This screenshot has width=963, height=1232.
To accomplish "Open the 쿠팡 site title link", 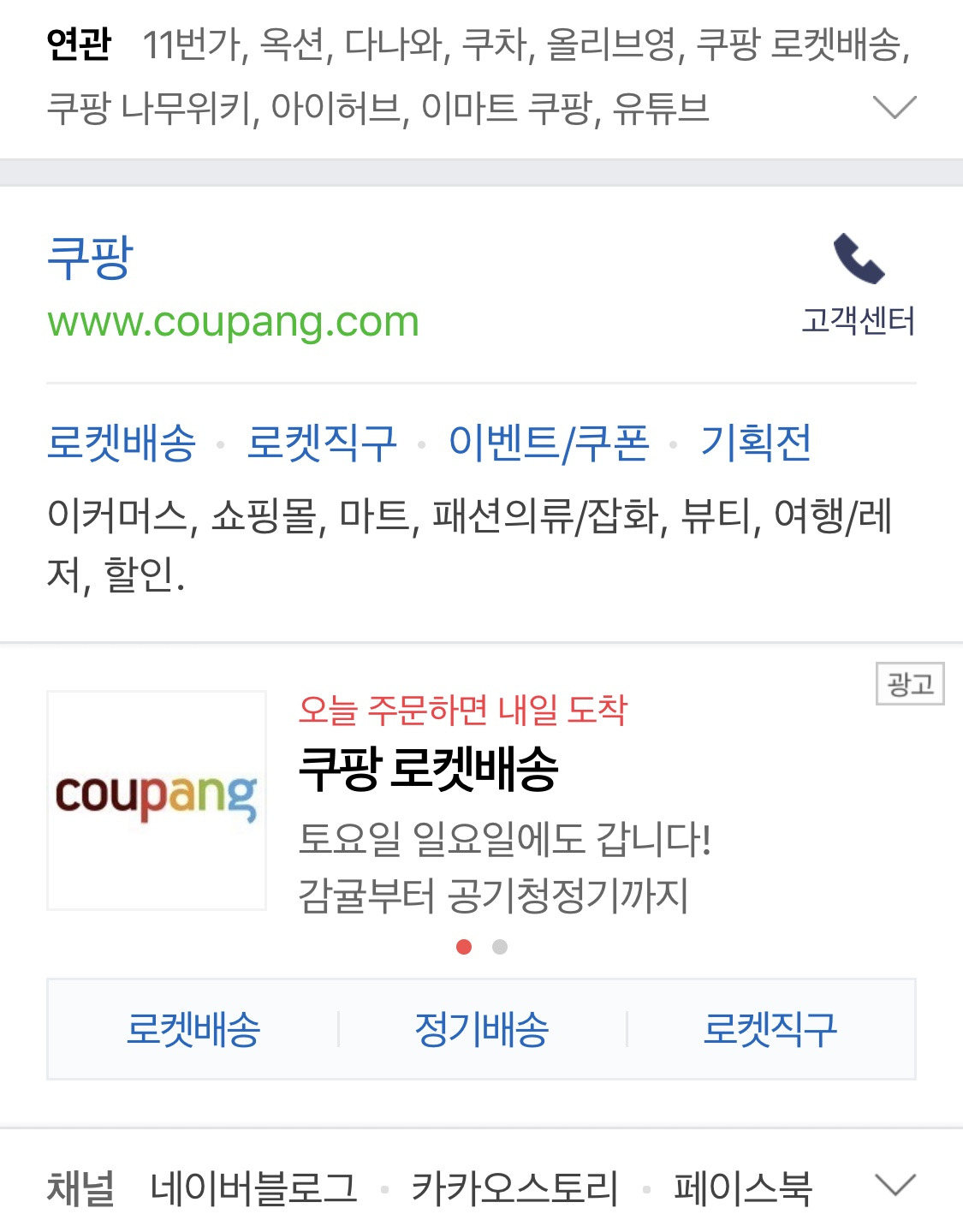I will click(90, 257).
